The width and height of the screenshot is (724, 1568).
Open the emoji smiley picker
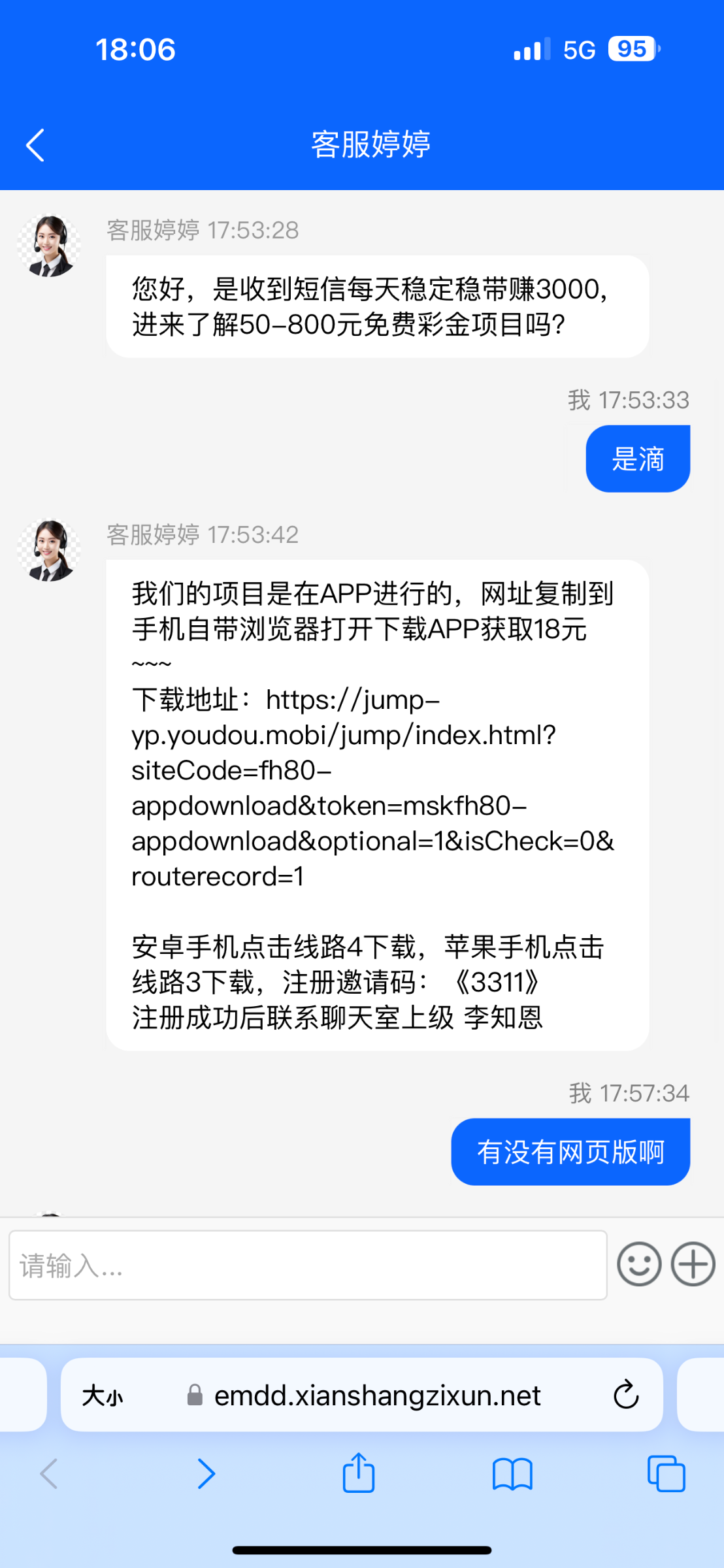click(639, 1264)
